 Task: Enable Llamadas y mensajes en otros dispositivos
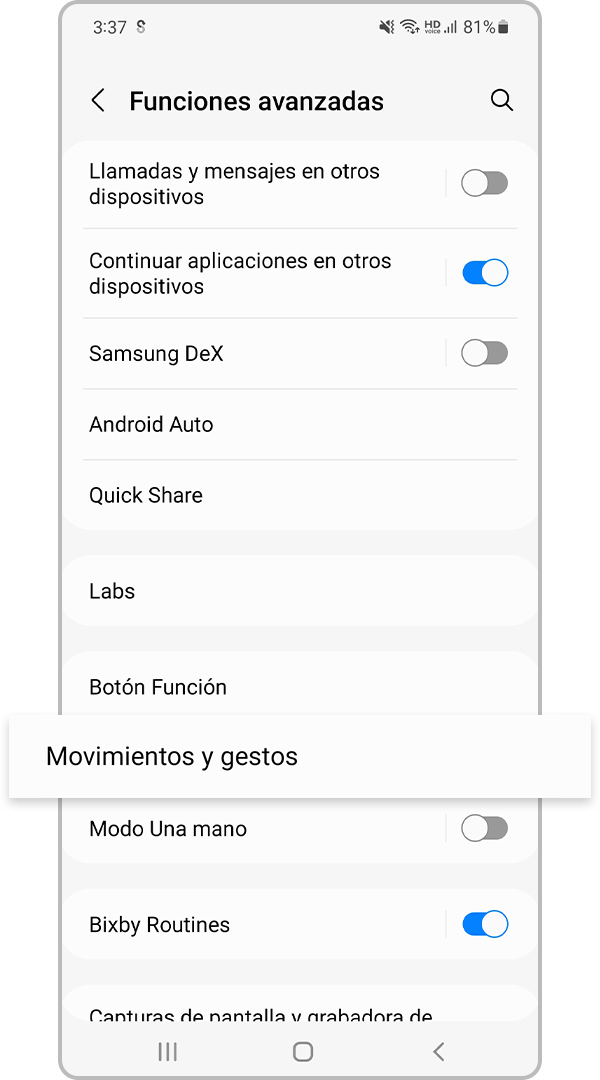click(485, 184)
